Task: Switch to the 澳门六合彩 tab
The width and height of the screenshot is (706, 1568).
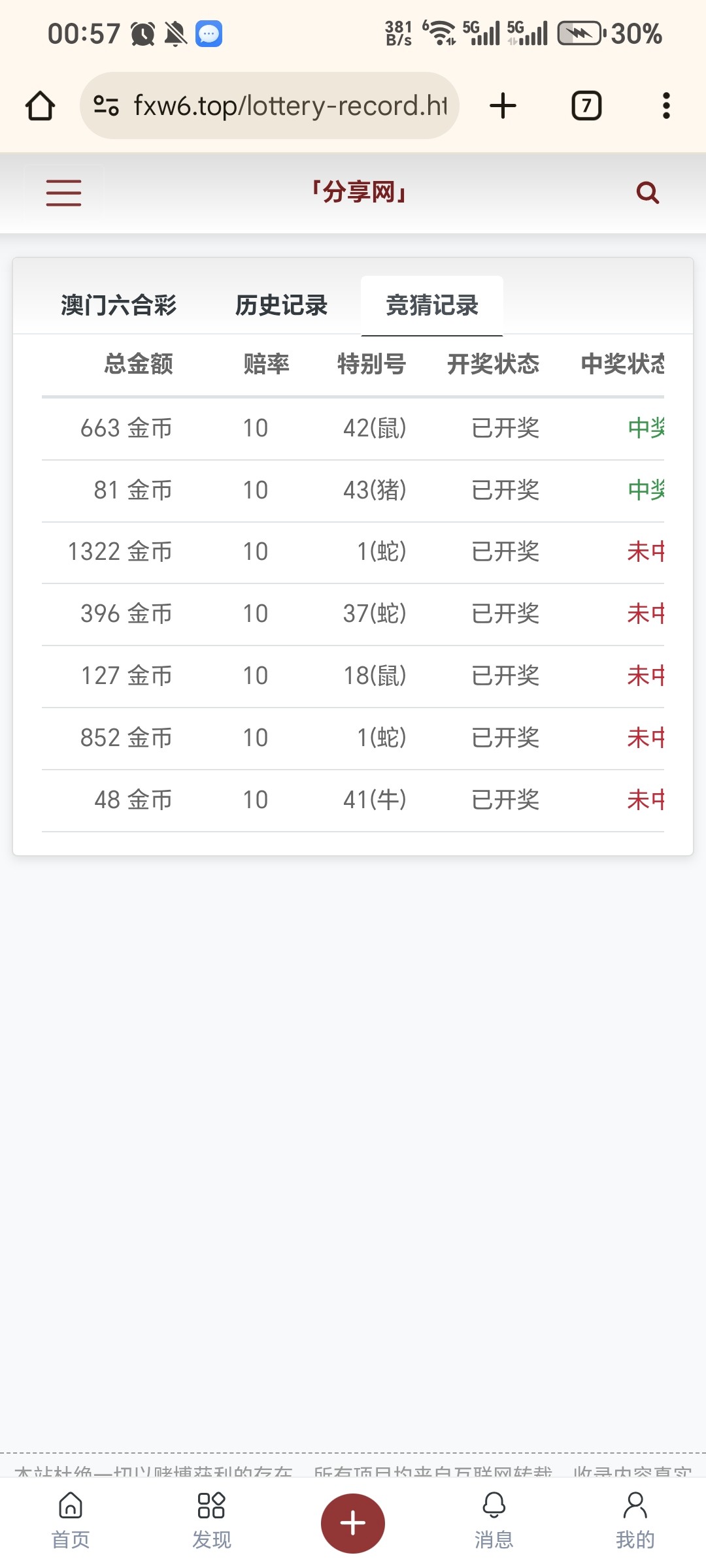Action: (119, 305)
